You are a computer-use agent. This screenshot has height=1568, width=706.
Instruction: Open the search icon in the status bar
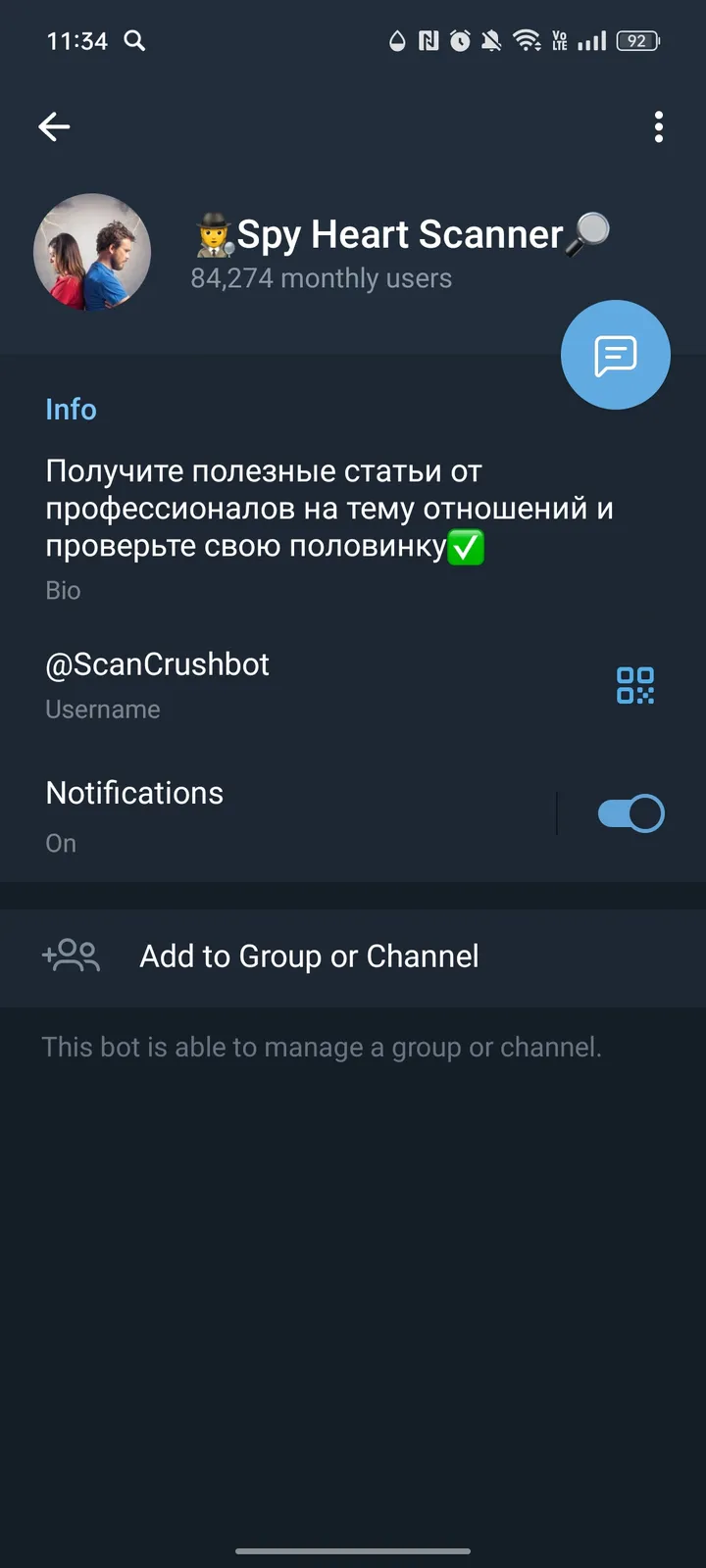(x=134, y=41)
